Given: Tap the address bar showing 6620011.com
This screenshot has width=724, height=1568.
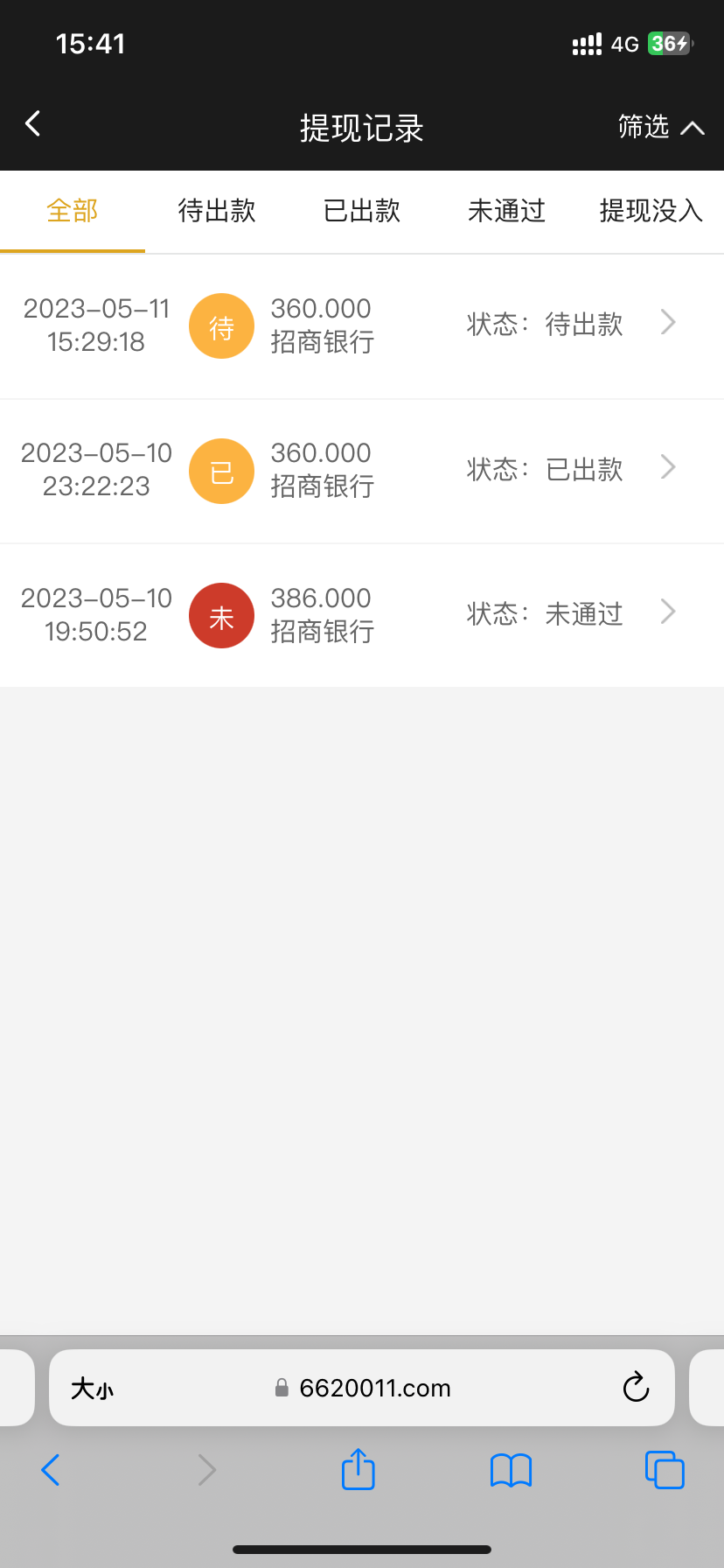Looking at the screenshot, I should click(x=385, y=1388).
